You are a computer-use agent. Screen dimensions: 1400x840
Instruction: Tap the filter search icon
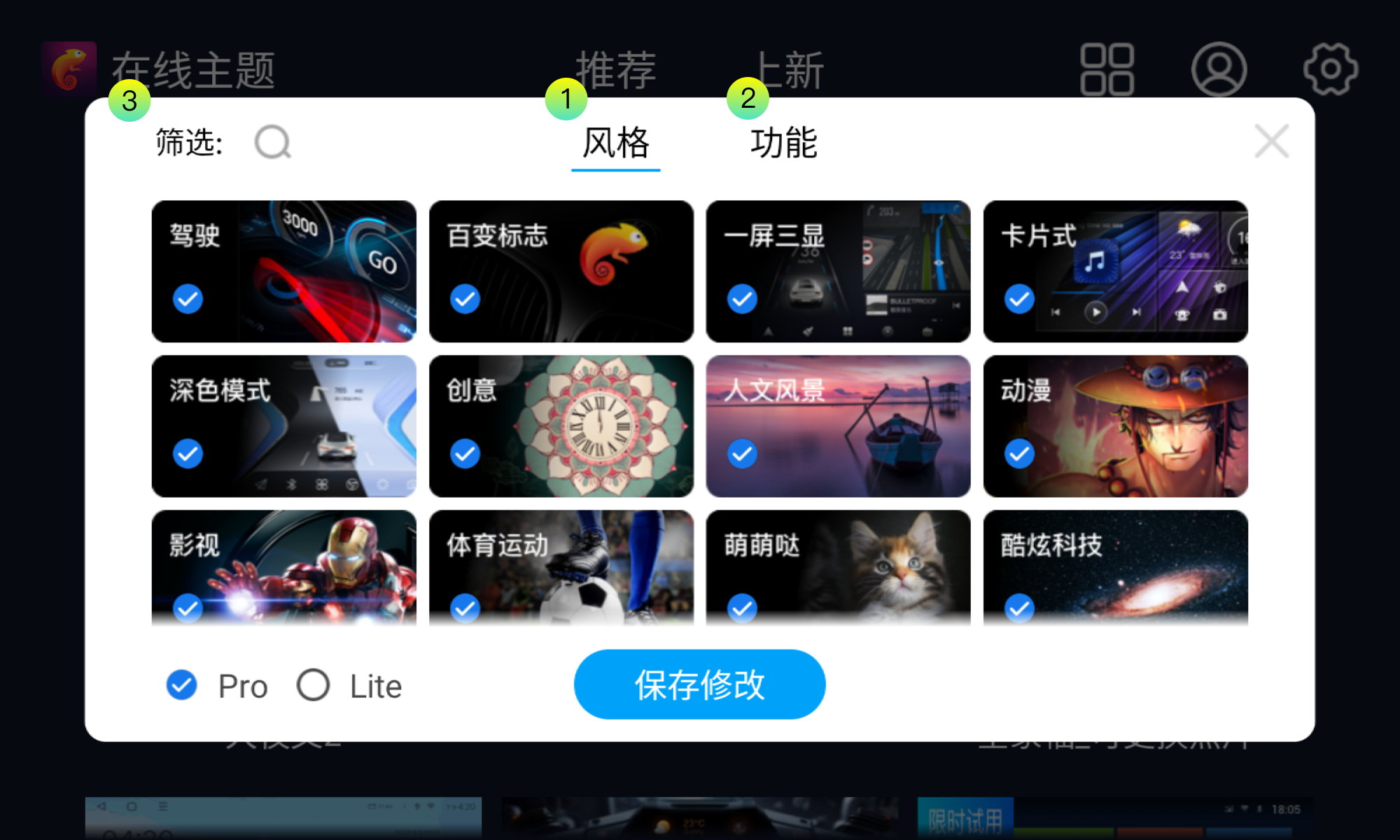[272, 143]
